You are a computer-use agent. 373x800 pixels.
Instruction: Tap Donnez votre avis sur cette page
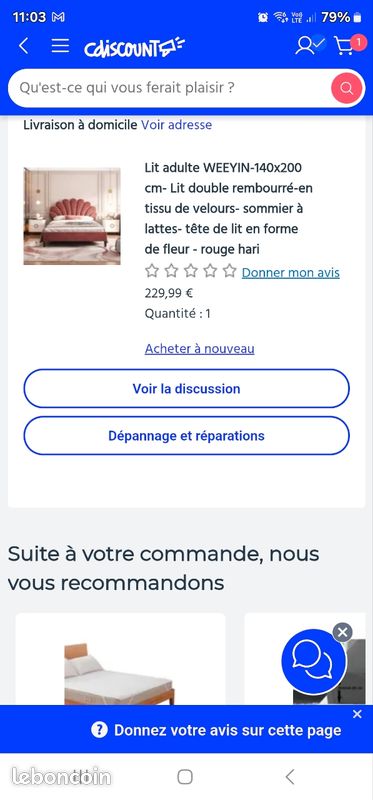228,730
